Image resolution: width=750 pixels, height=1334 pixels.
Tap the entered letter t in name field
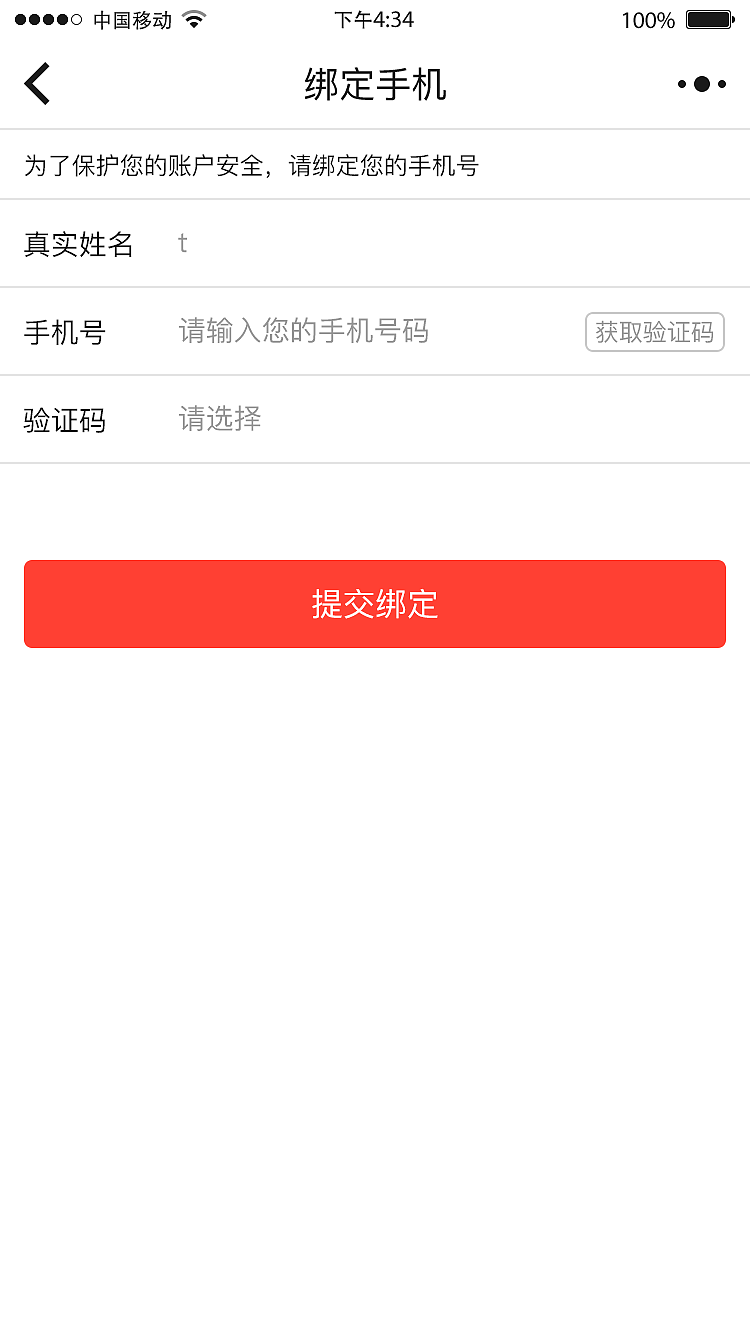click(182, 244)
